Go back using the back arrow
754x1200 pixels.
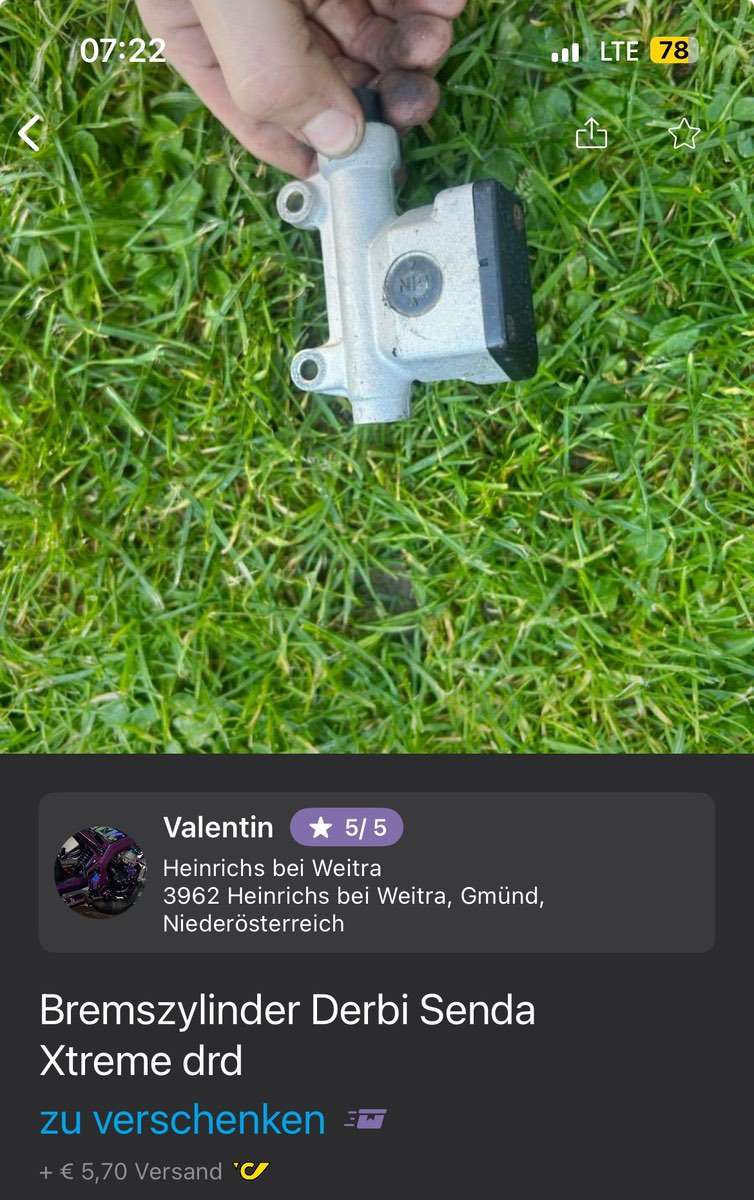[x=30, y=133]
